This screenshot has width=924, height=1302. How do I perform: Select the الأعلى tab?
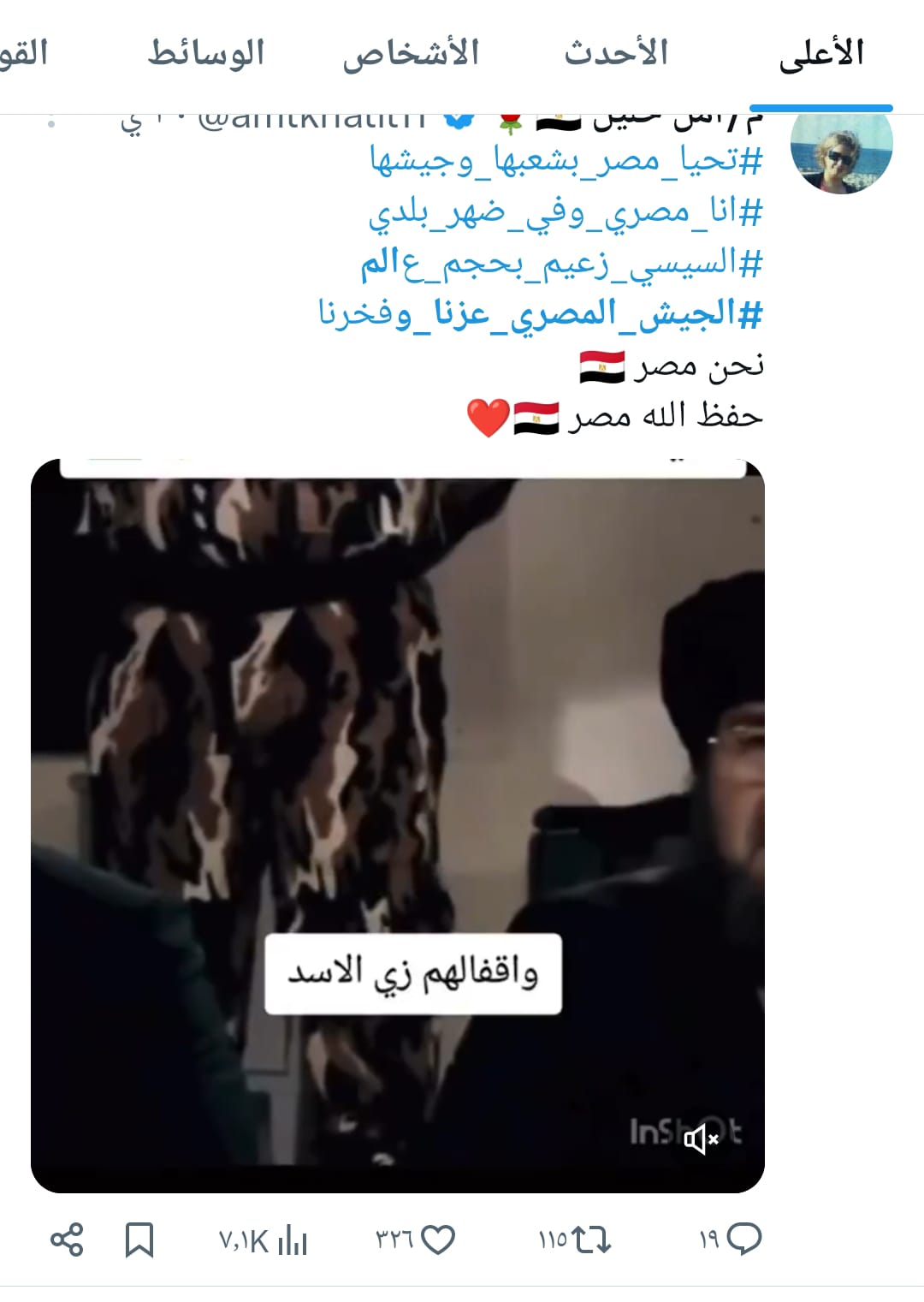coord(820,53)
